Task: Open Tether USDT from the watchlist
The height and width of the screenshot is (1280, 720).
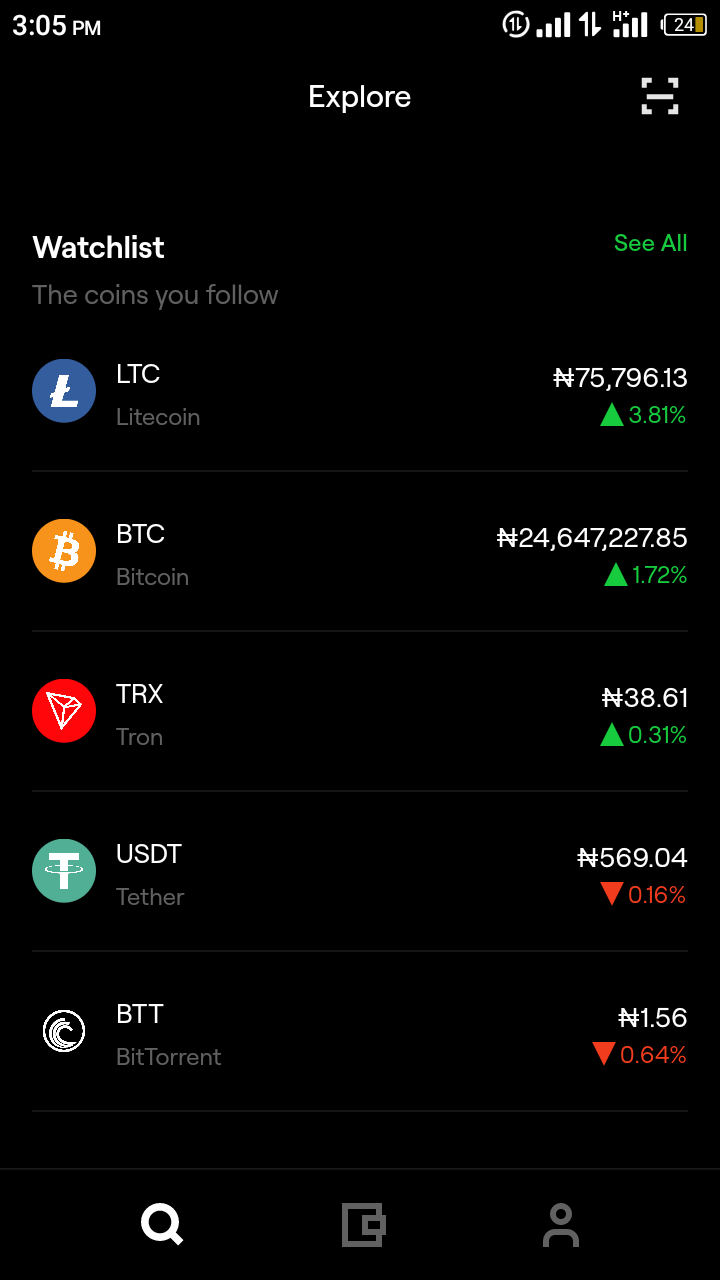Action: point(359,872)
